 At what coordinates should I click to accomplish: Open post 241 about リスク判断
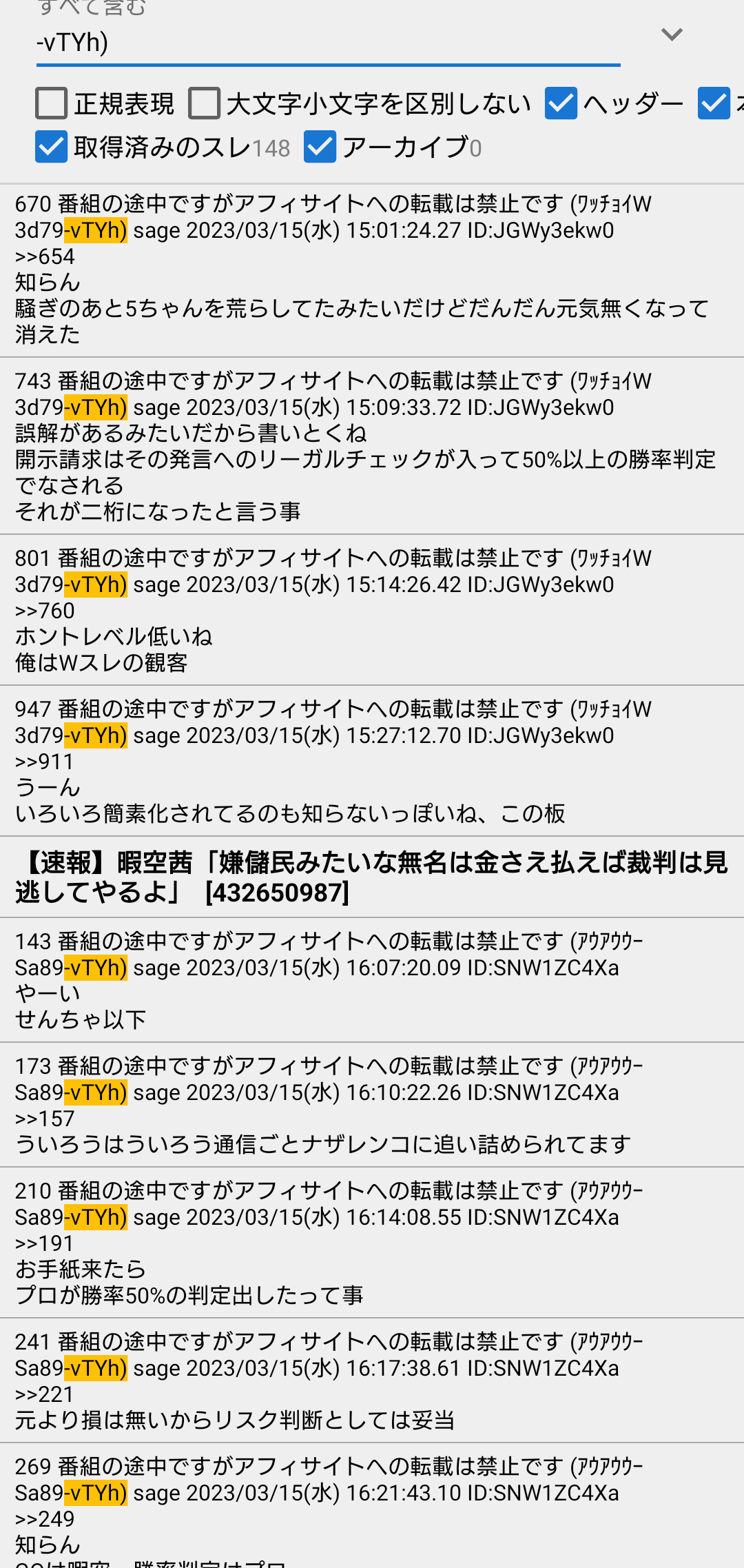(372, 1381)
